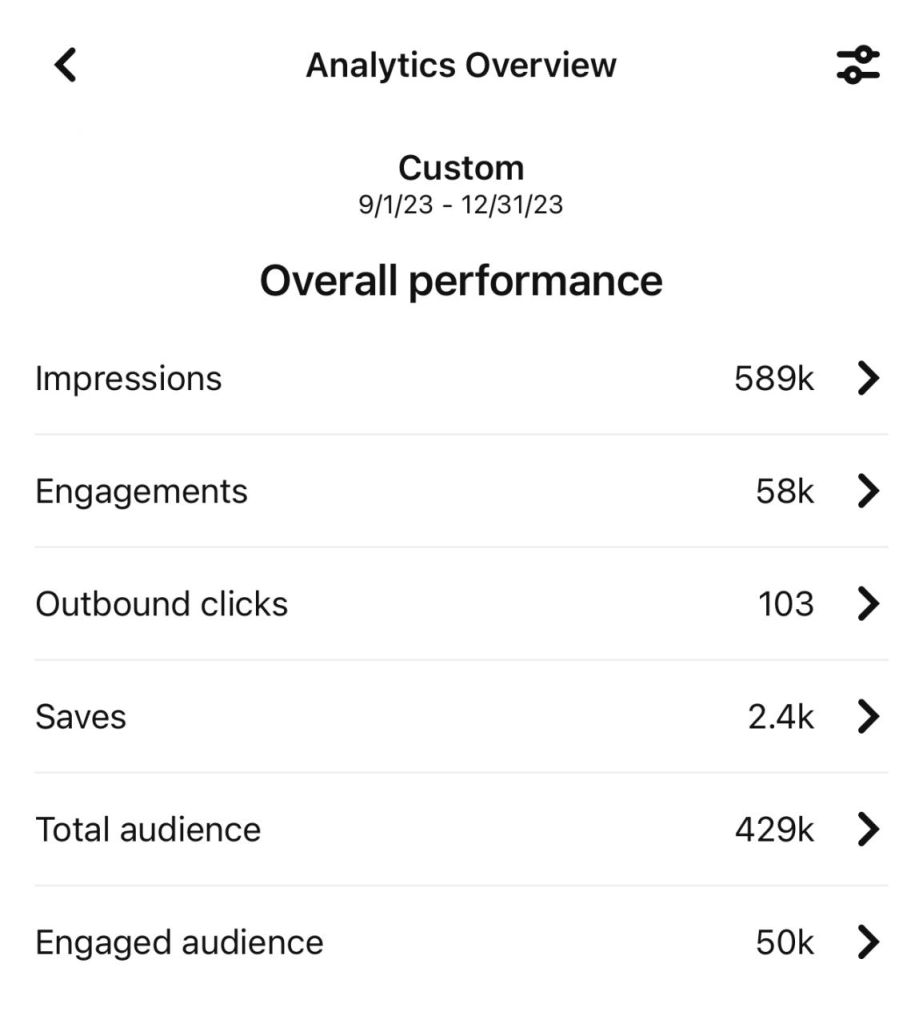Open the analytics filter settings

point(857,66)
